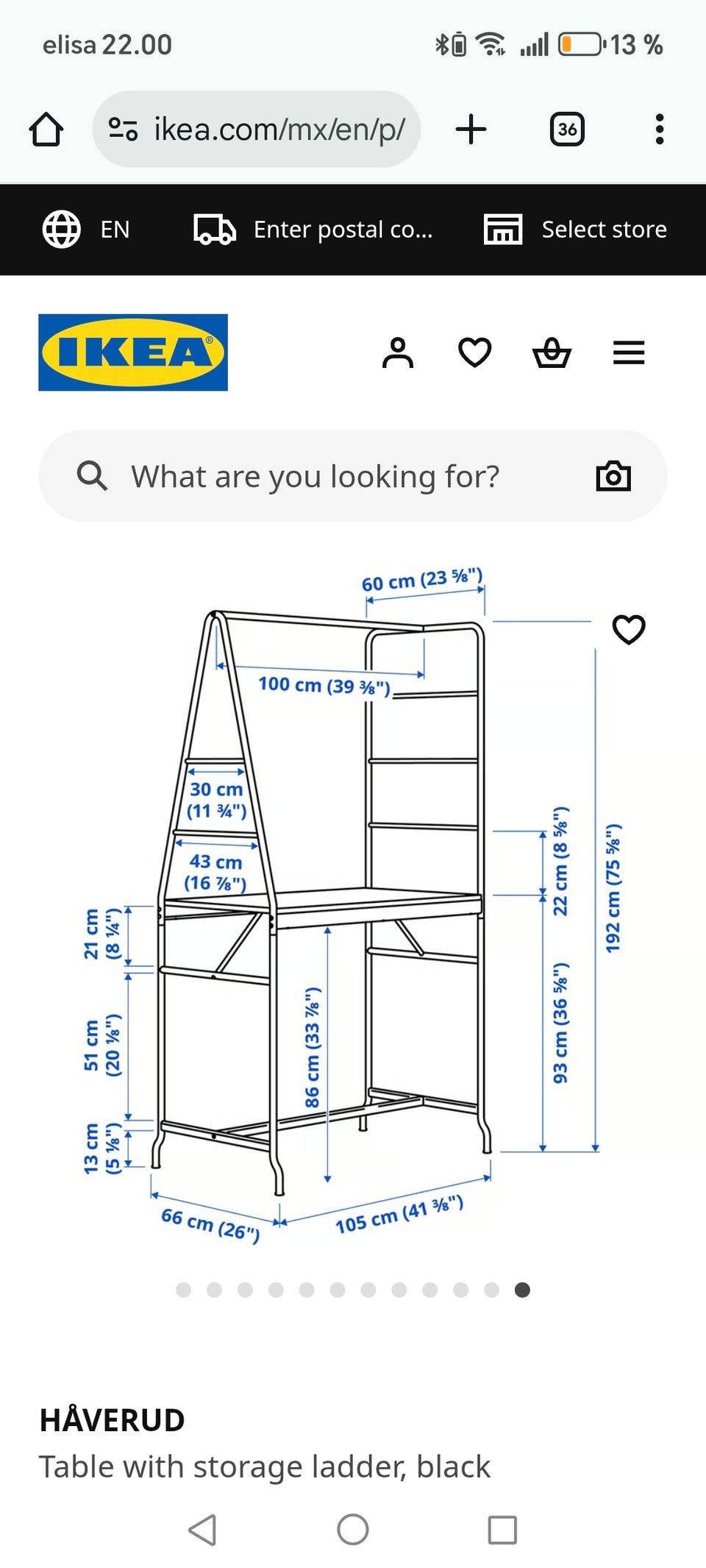The width and height of the screenshot is (706, 1568).
Task: Enter postal code for delivery
Action: pyautogui.click(x=313, y=230)
